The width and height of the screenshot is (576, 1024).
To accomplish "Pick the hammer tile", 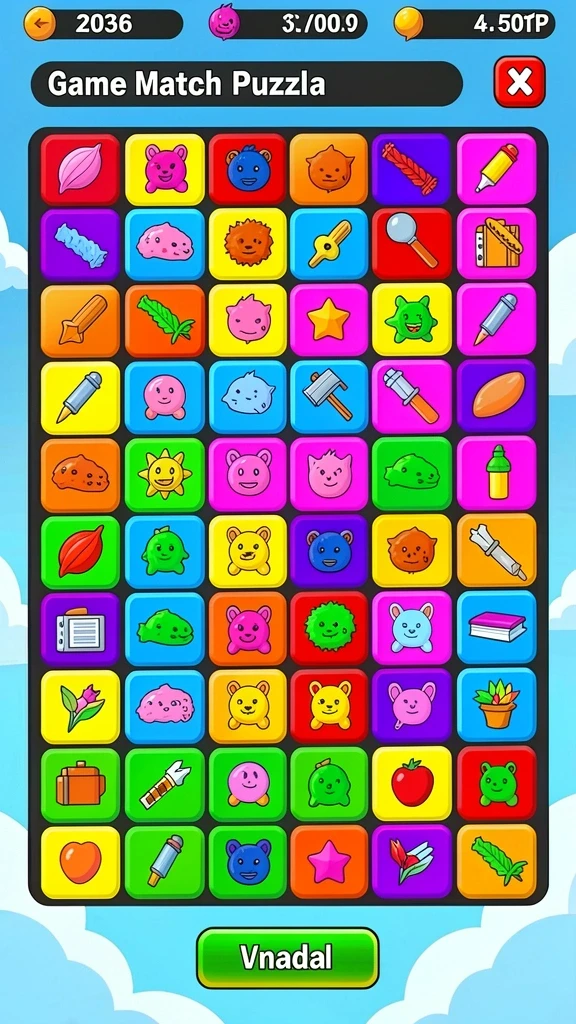I will click(x=330, y=397).
